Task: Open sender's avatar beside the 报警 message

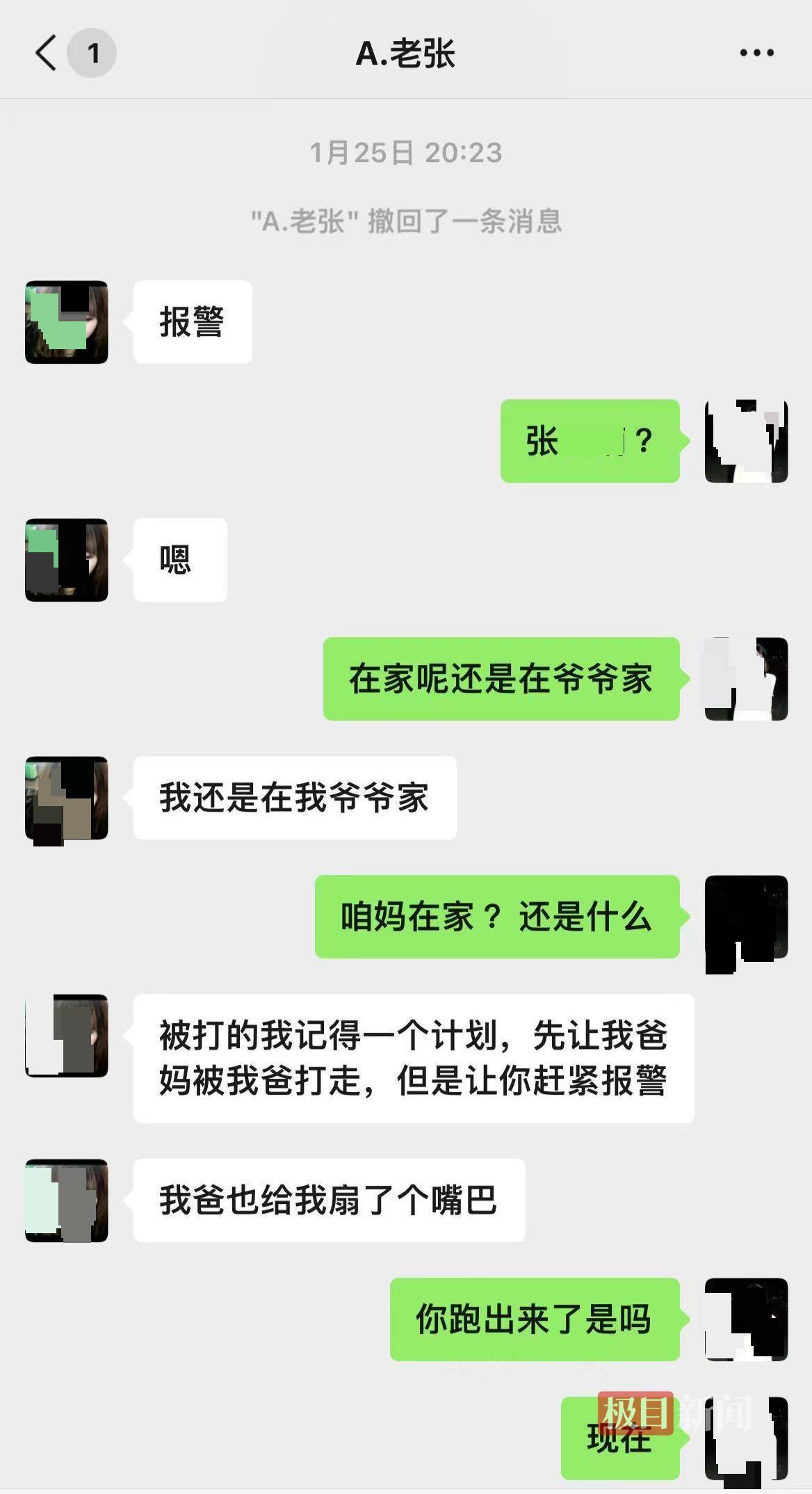Action: coord(67,322)
